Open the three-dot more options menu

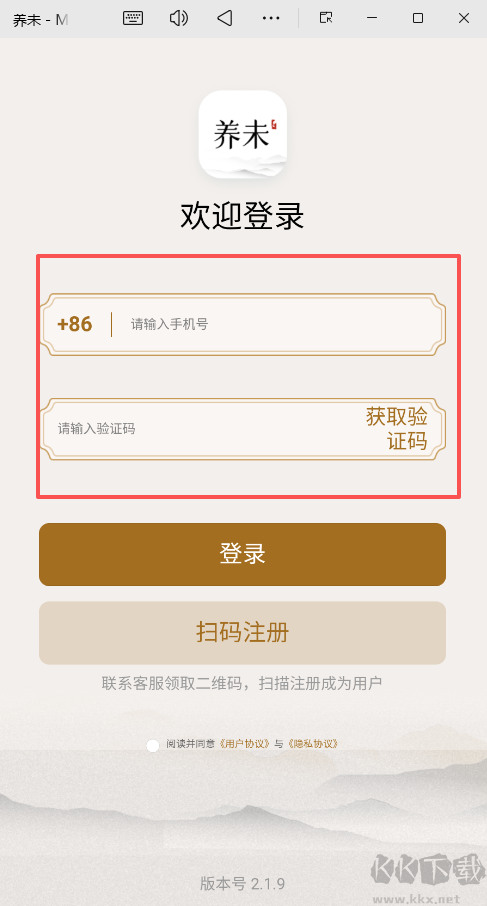[x=271, y=18]
